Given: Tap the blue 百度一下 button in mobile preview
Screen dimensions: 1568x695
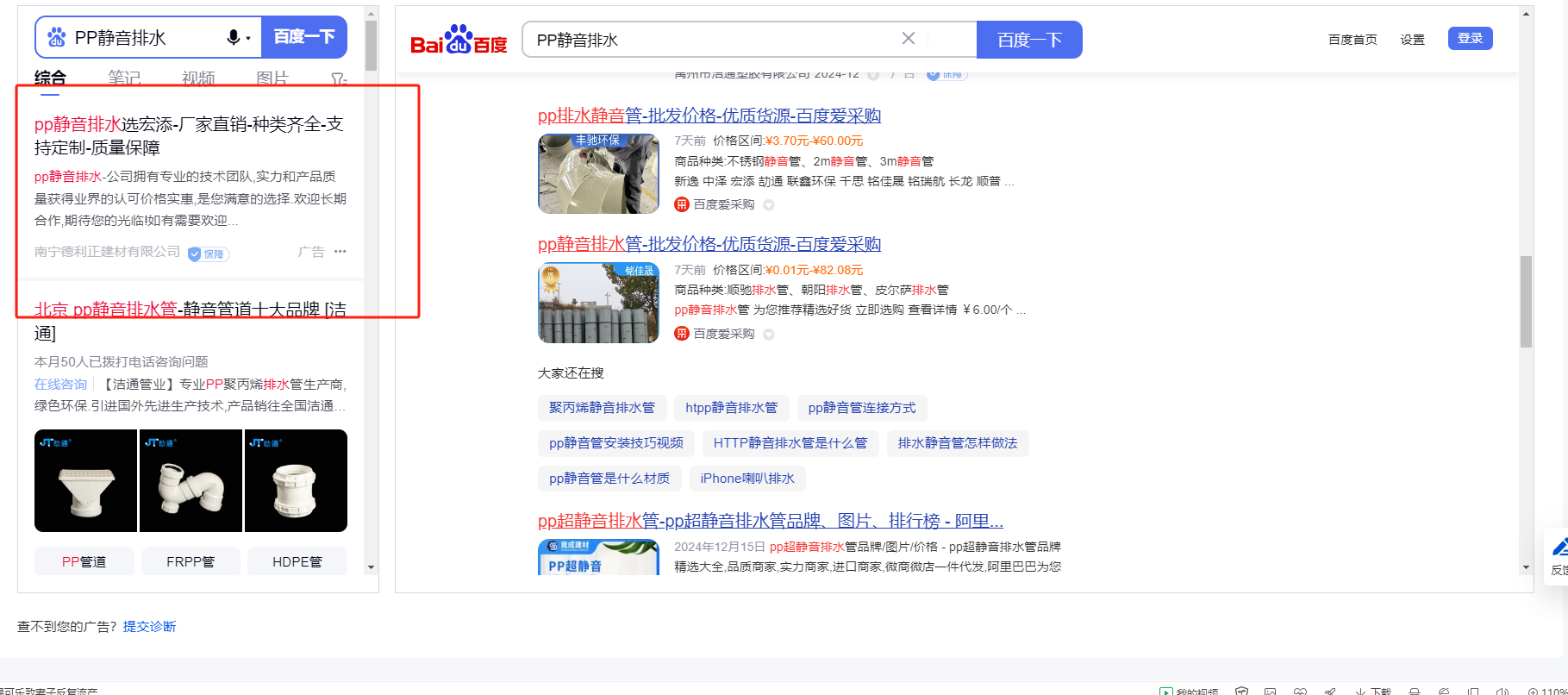Looking at the screenshot, I should coord(304,37).
